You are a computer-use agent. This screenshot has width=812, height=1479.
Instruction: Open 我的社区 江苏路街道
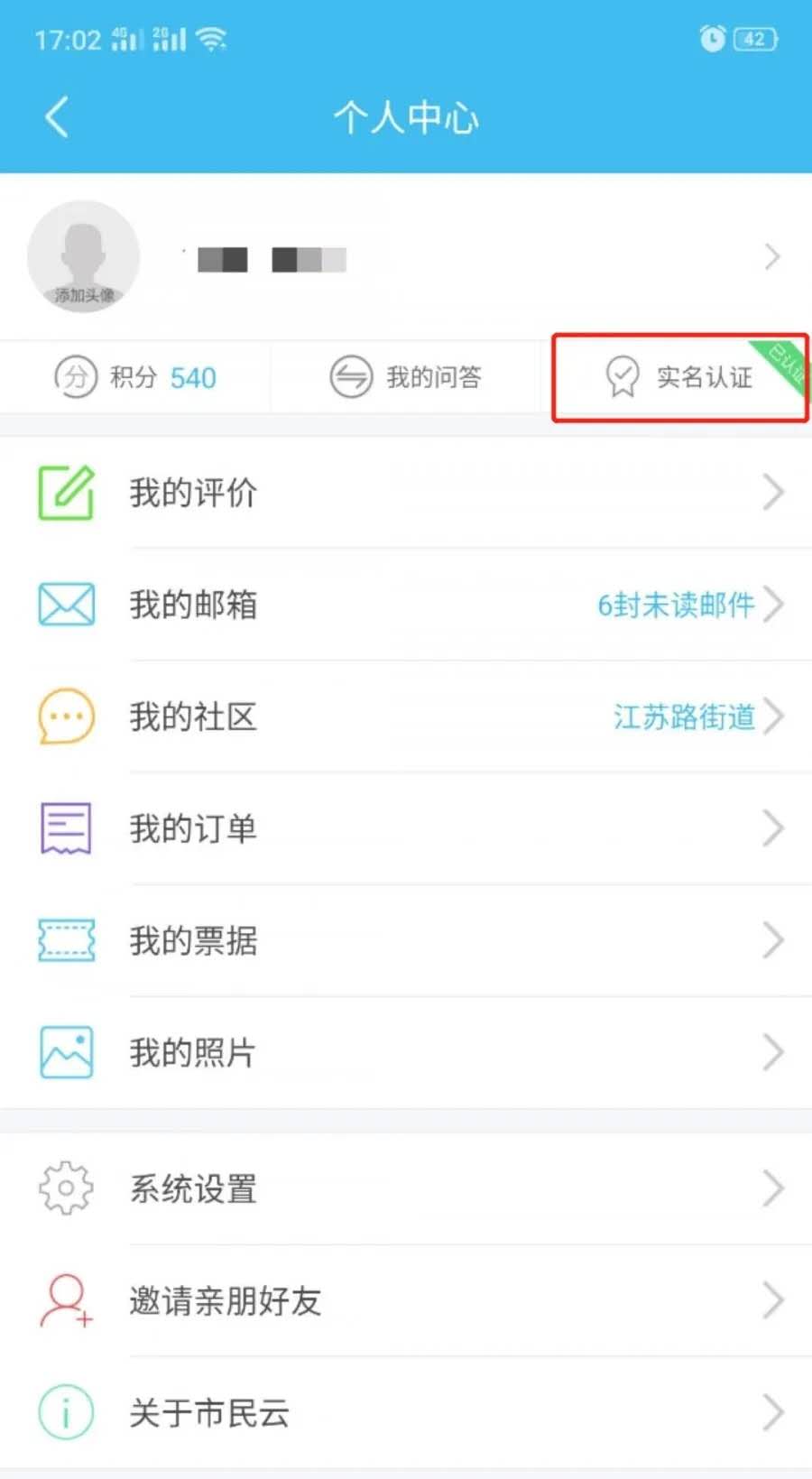(x=406, y=716)
